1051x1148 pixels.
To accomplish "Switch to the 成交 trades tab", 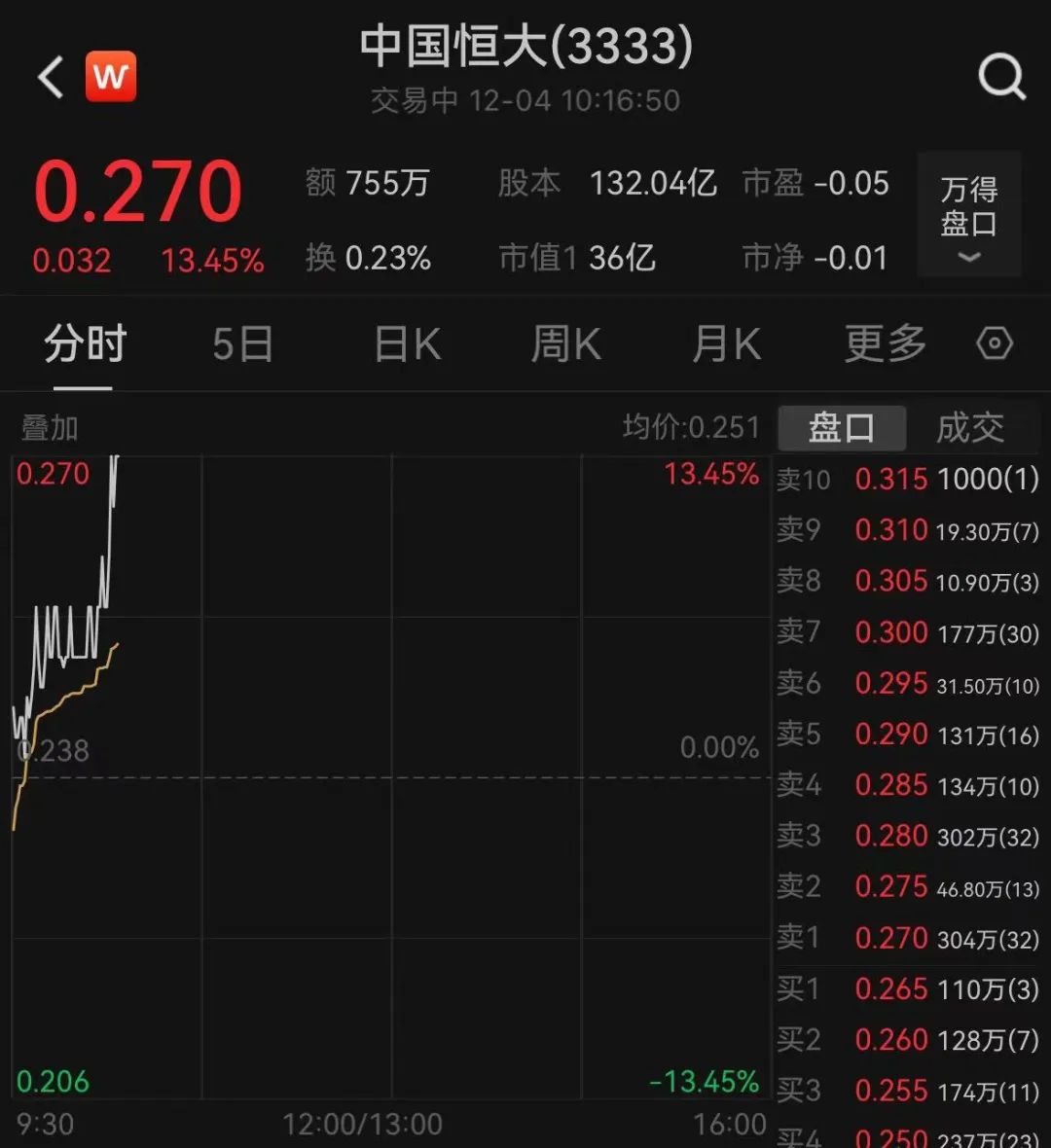I will point(969,428).
